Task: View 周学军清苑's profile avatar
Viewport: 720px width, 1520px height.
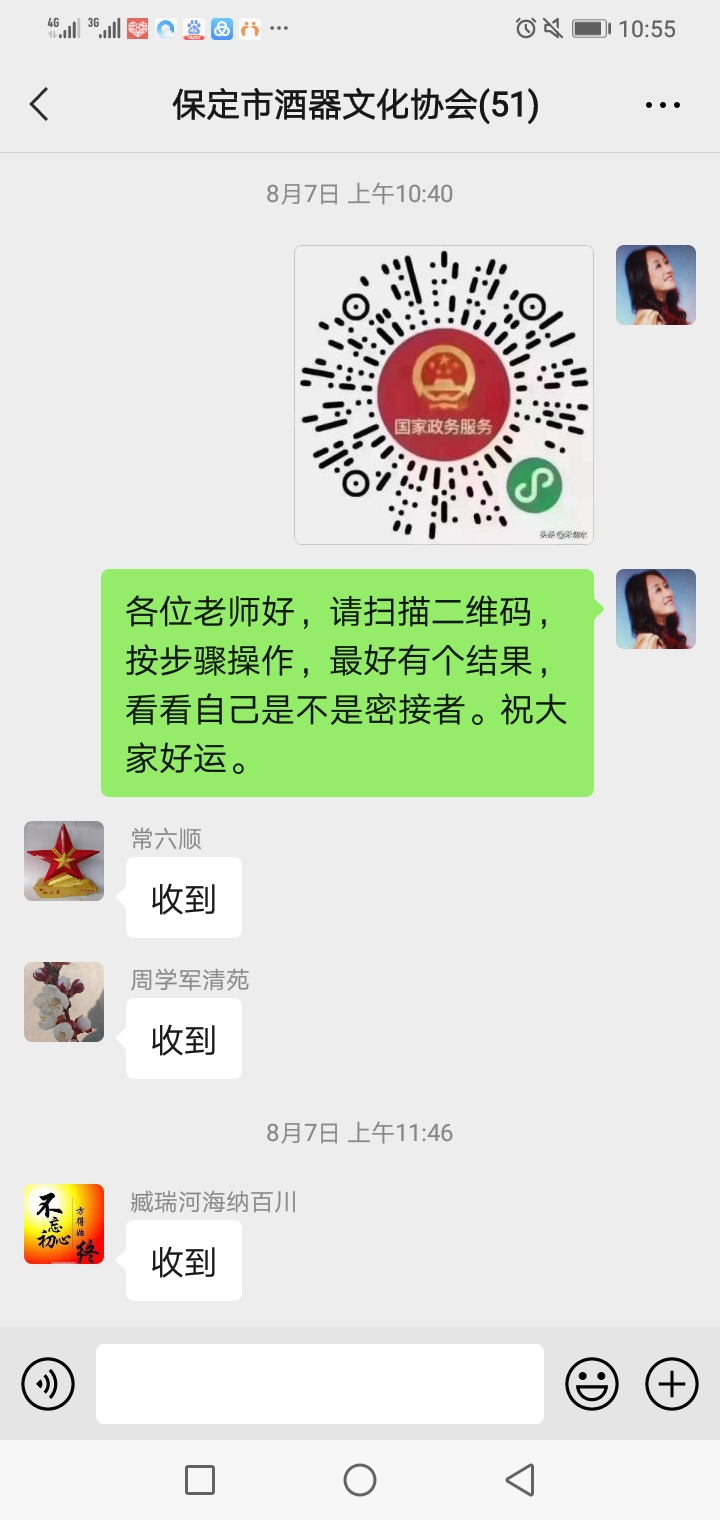Action: [x=64, y=1002]
